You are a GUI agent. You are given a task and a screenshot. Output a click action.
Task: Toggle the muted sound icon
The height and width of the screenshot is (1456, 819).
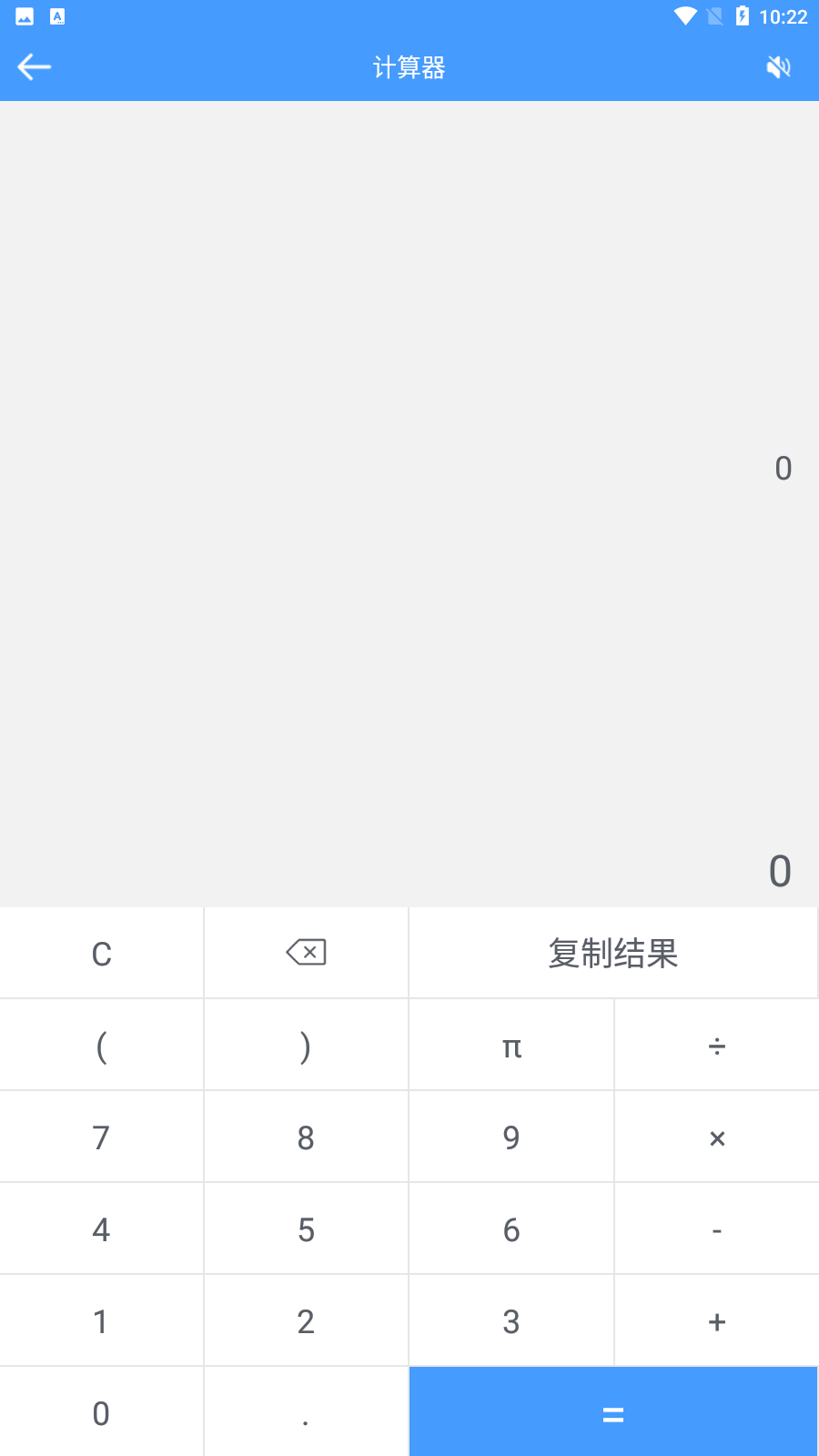tap(778, 67)
